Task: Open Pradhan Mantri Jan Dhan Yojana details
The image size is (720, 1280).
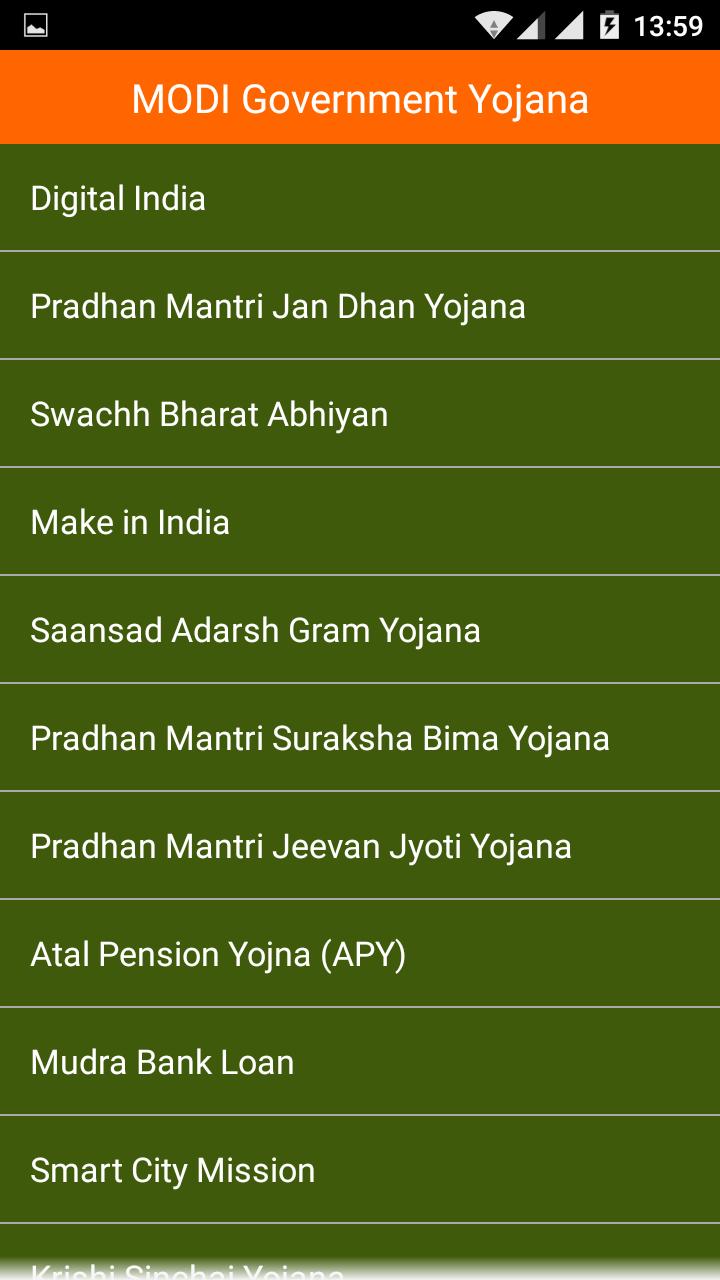Action: tap(360, 306)
